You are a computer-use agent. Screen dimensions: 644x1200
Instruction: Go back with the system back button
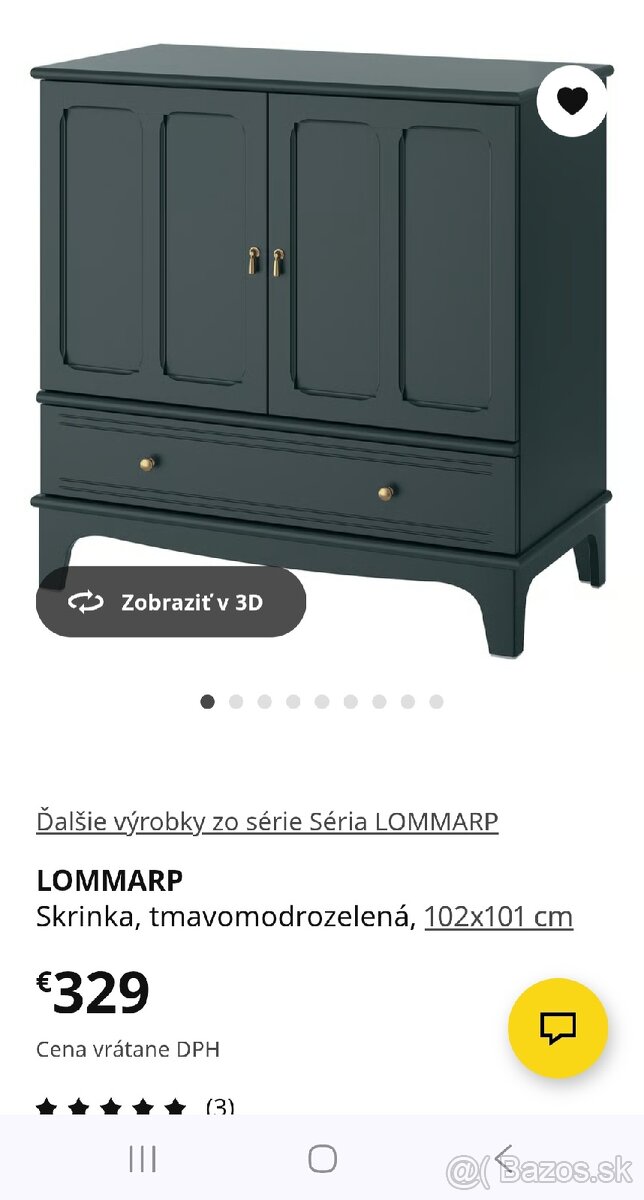(x=503, y=1158)
